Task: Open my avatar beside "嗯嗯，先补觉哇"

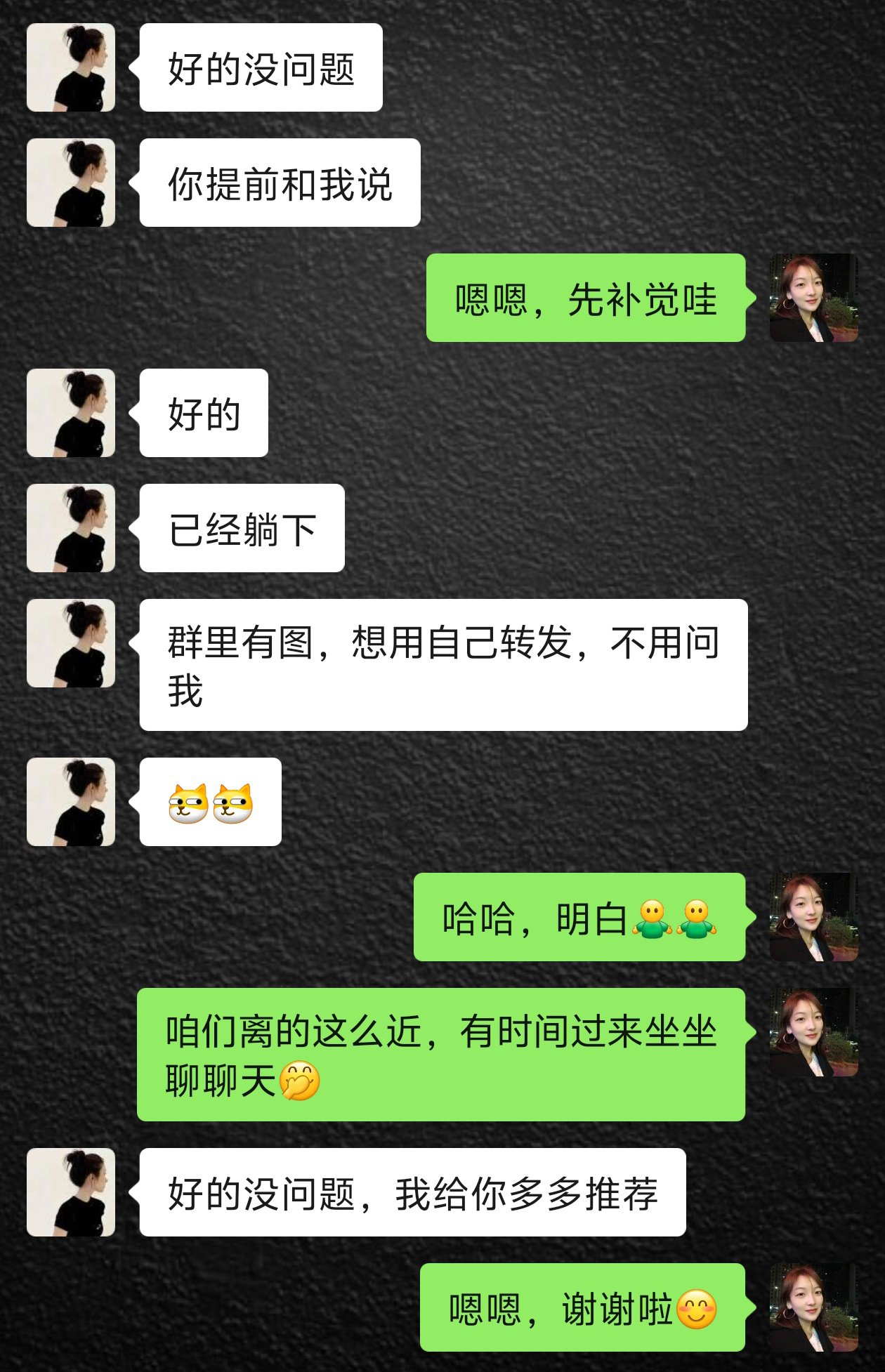Action: pyautogui.click(x=813, y=298)
